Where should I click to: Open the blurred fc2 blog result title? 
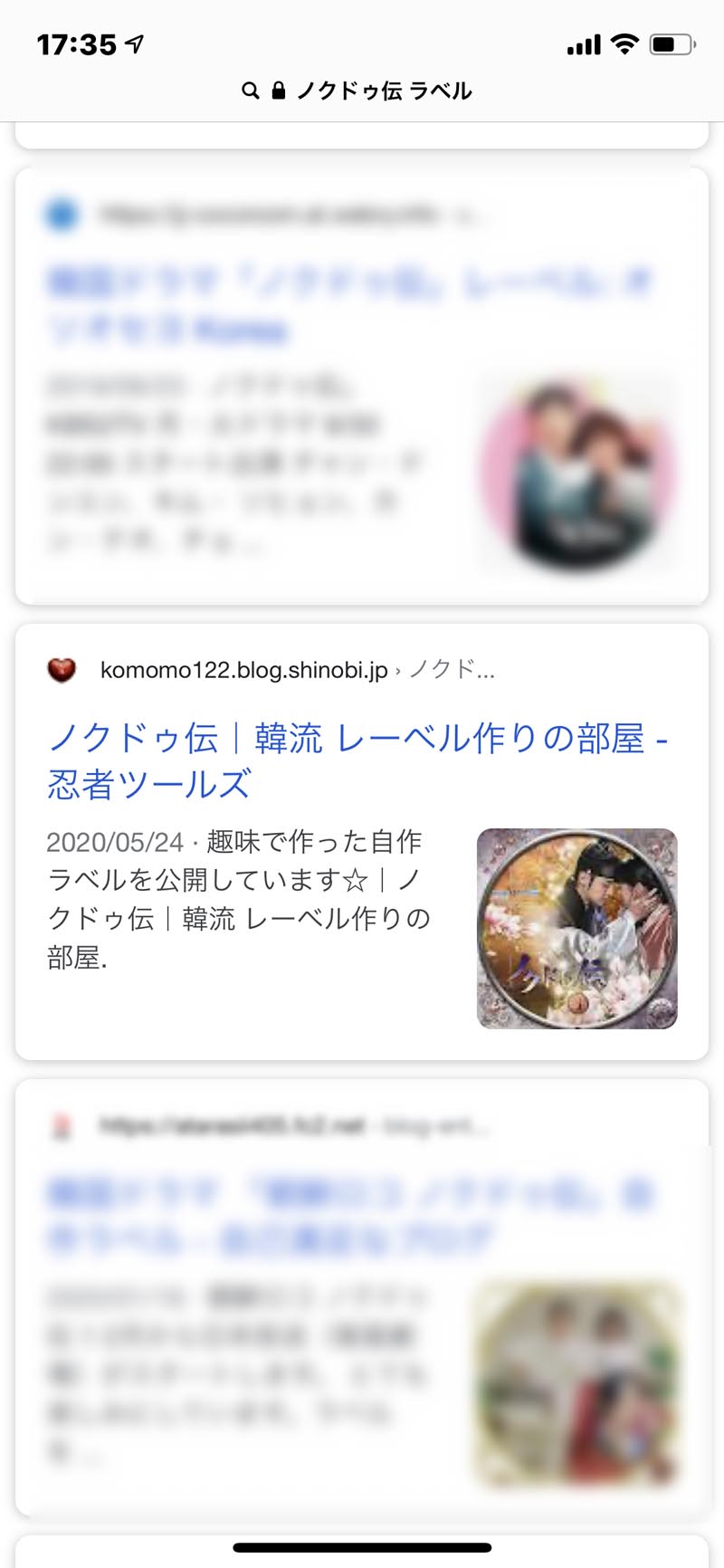pyautogui.click(x=348, y=1216)
